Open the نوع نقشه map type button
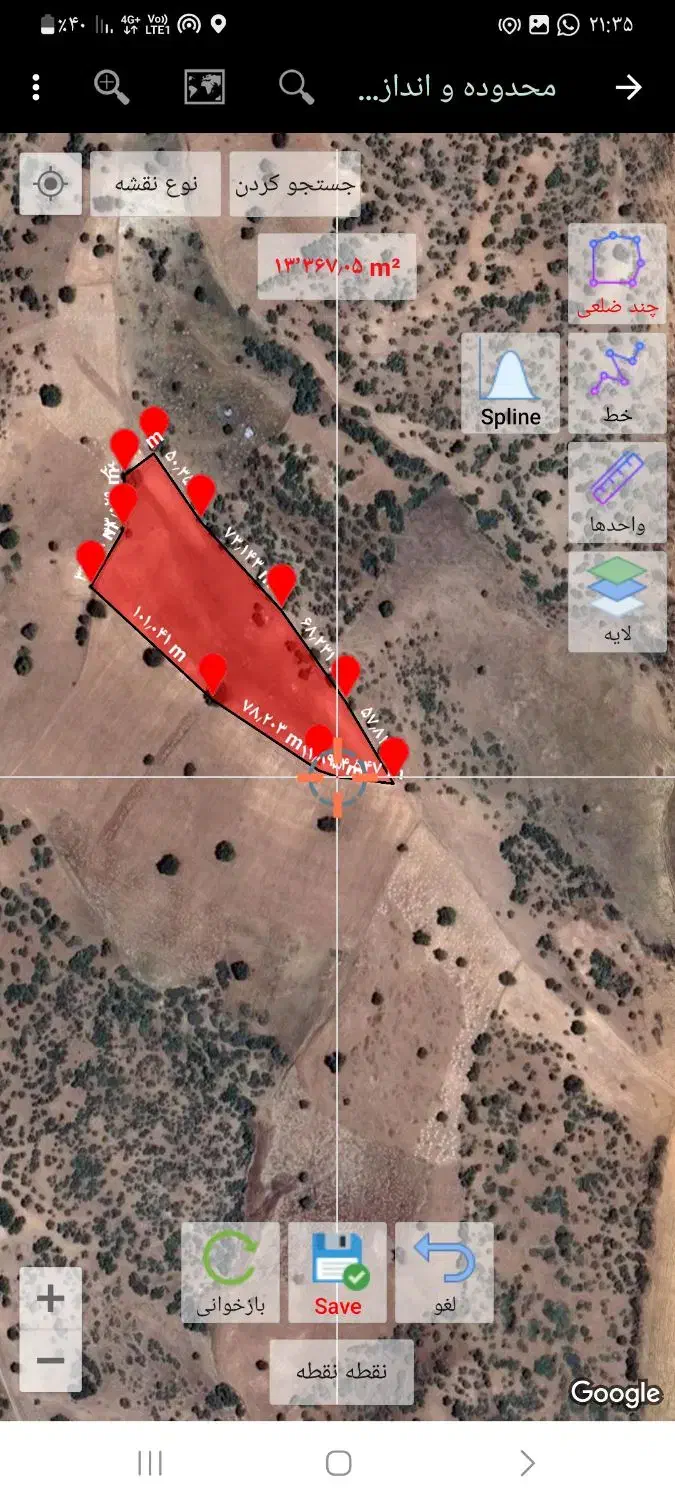The width and height of the screenshot is (675, 1500). (155, 184)
